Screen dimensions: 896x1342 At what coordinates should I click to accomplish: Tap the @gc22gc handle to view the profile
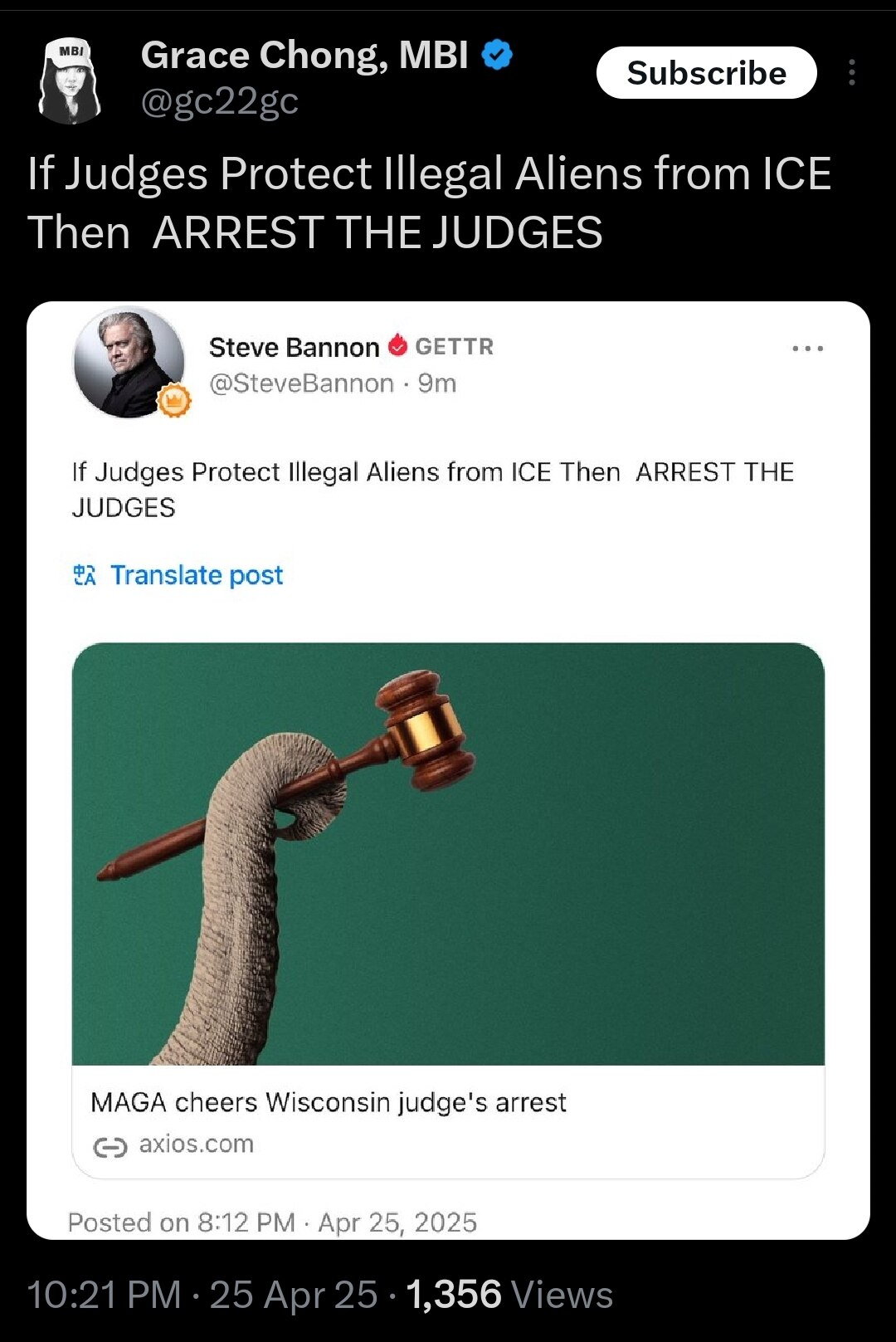220,101
